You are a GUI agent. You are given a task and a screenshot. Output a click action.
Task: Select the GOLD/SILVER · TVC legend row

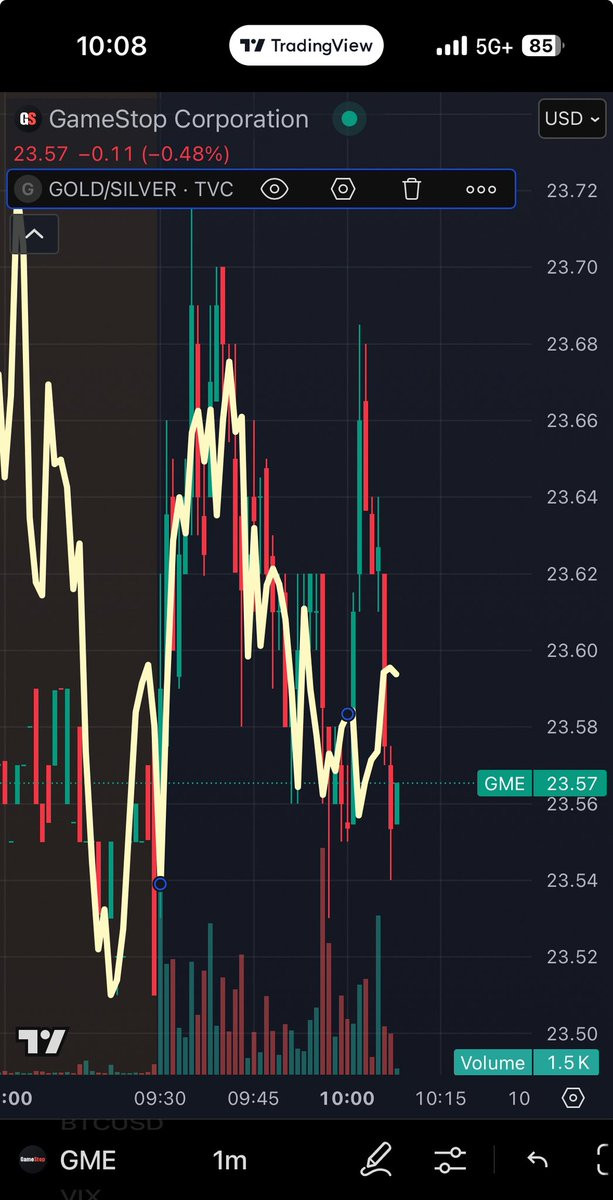tap(140, 189)
